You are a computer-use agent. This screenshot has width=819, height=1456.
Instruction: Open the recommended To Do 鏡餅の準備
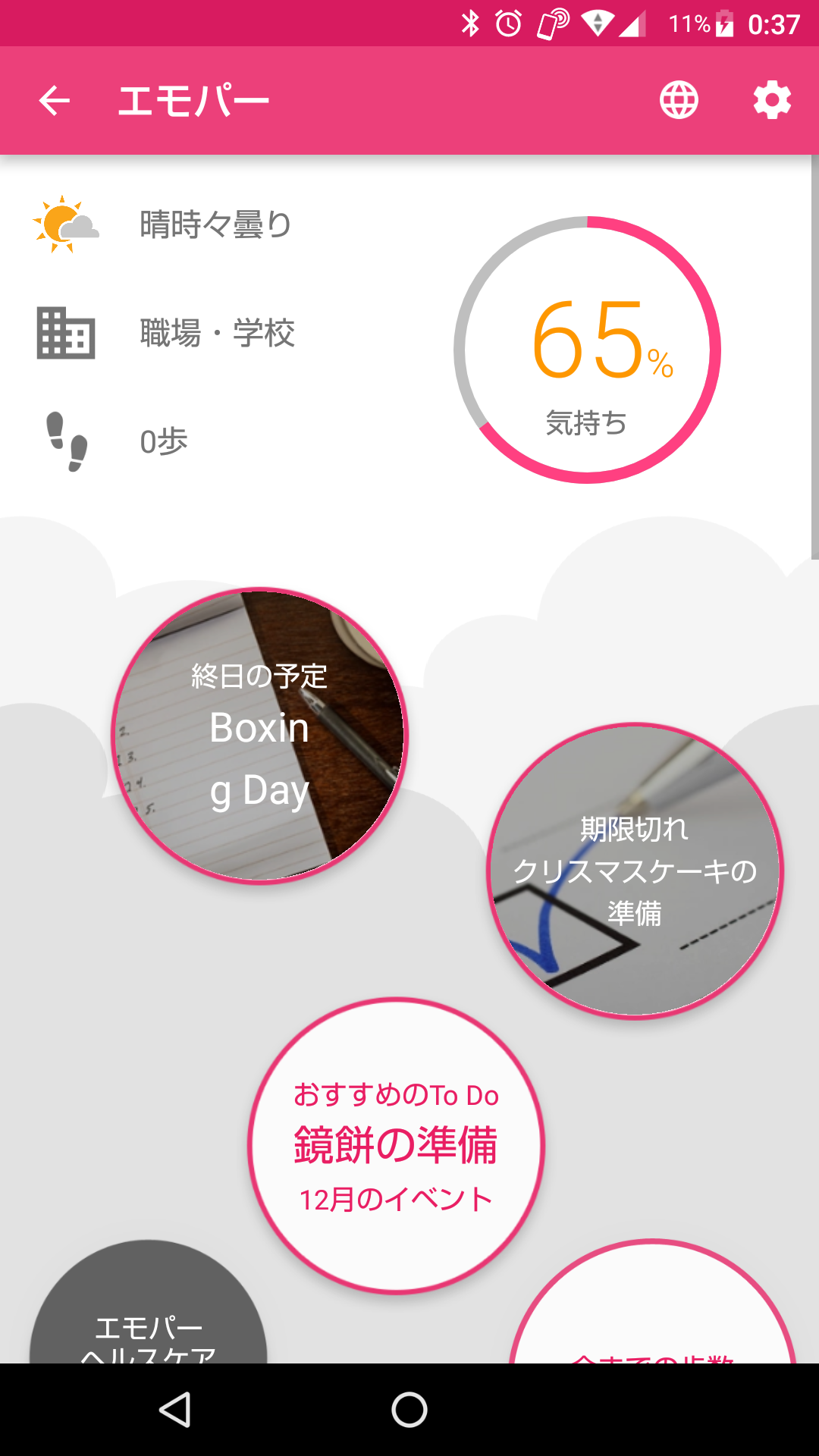point(396,1145)
